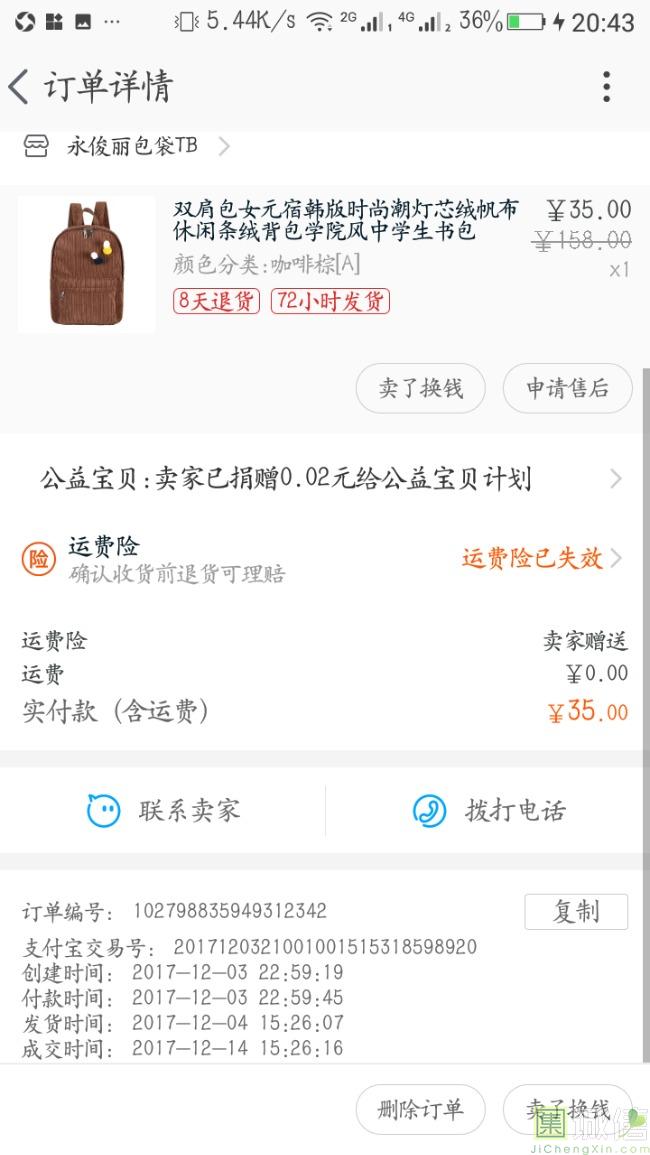Go back from the 订单详情 page
Viewport: 650px width, 1155px height.
click(x=20, y=87)
